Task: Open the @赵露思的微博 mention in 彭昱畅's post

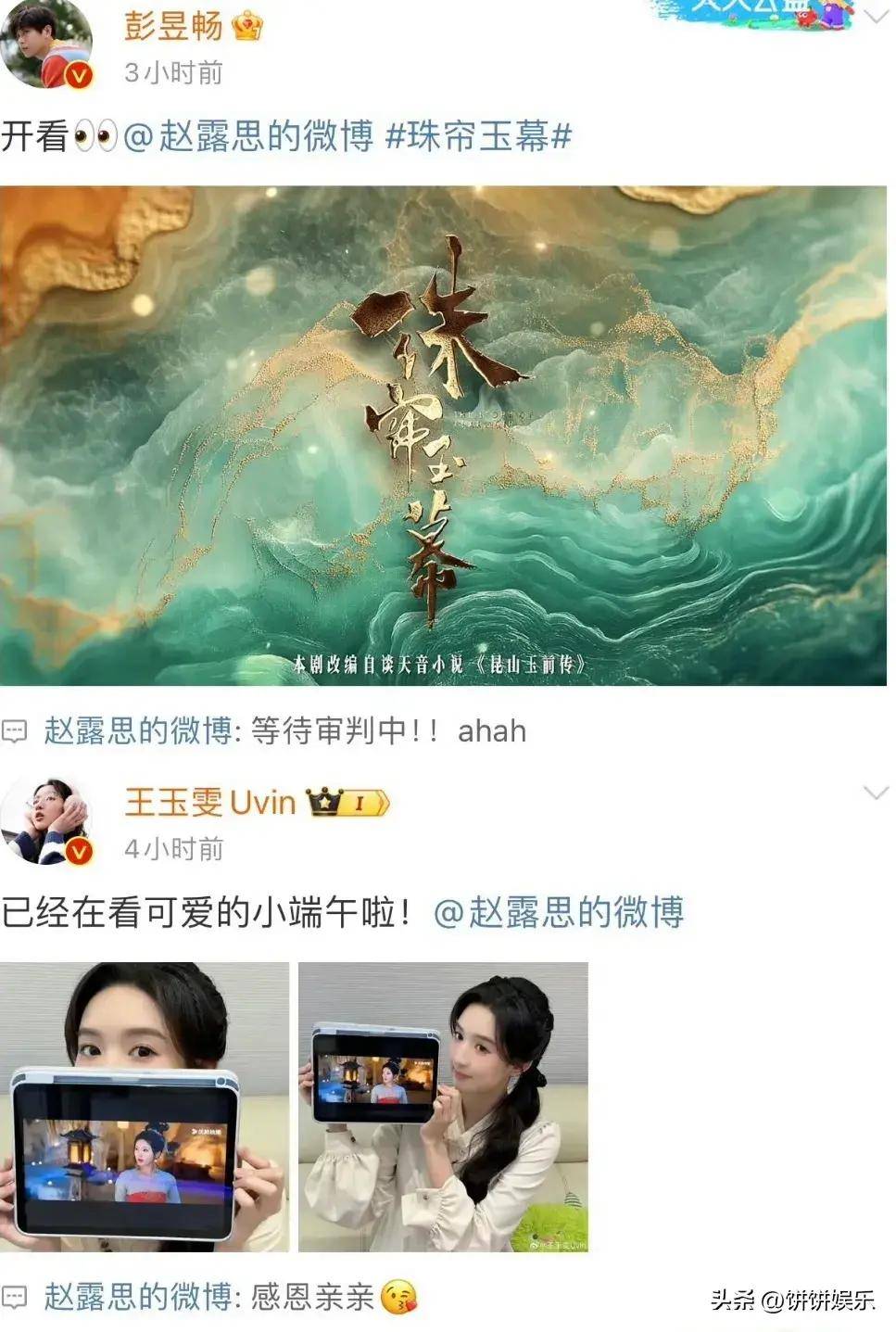Action: point(248,136)
